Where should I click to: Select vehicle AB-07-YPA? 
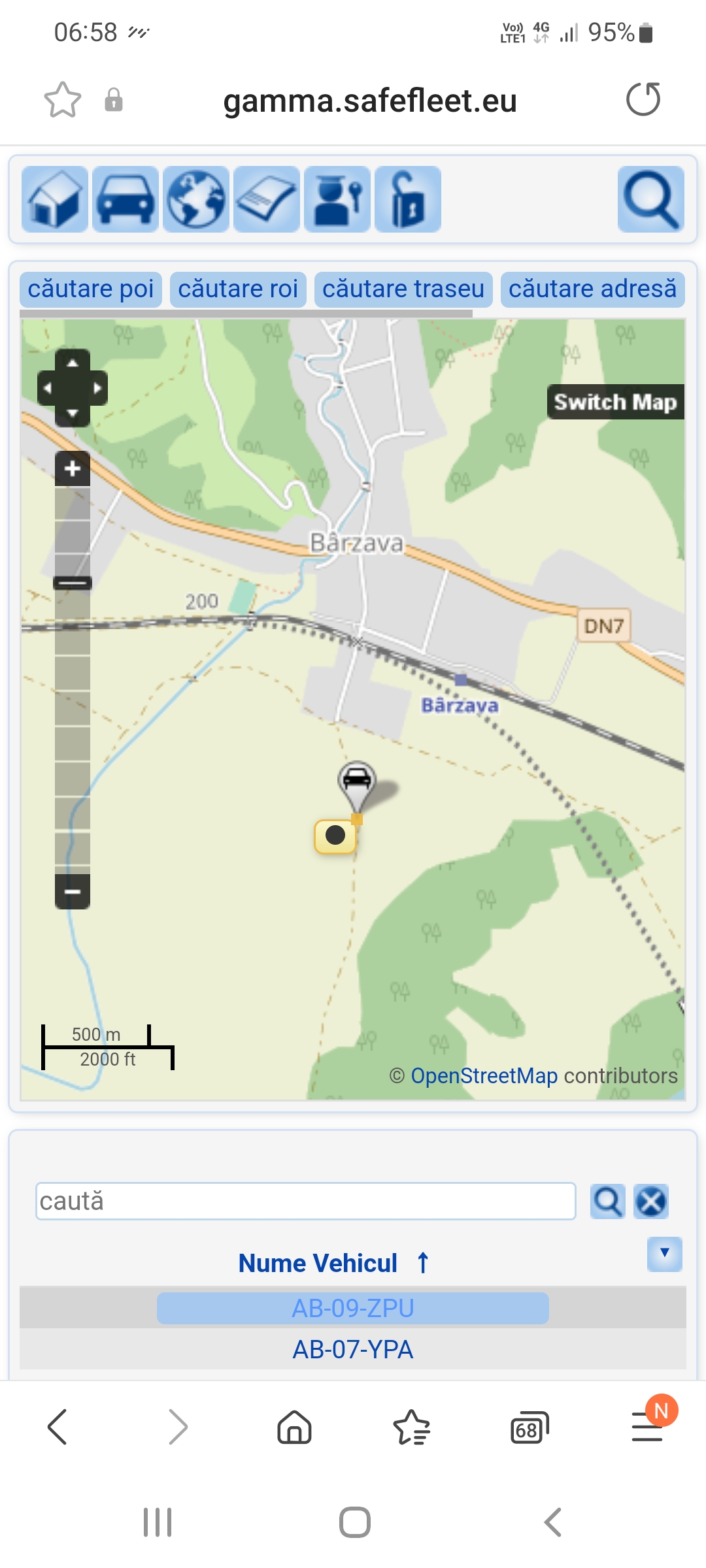click(x=353, y=1349)
